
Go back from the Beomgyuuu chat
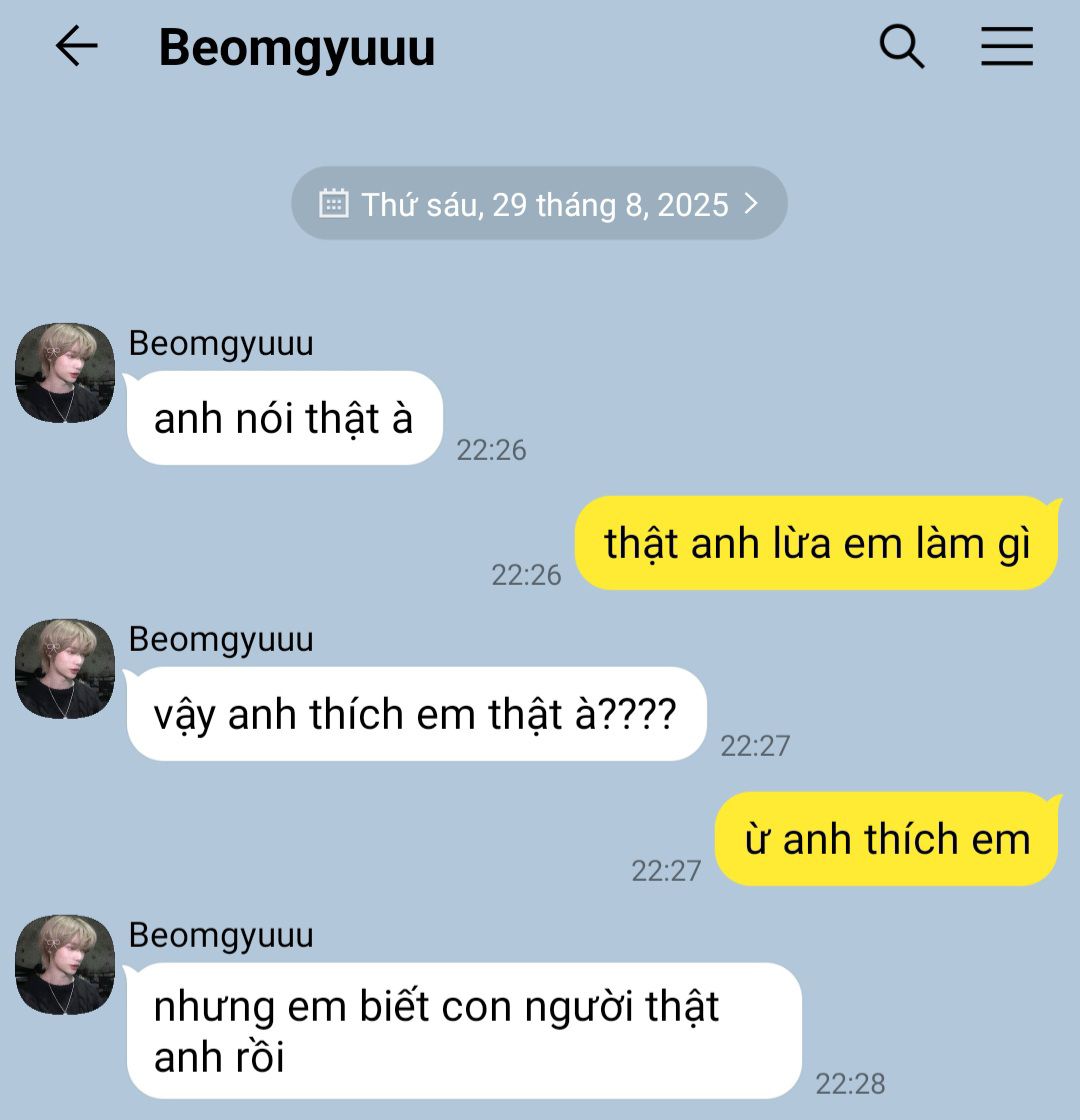(76, 47)
